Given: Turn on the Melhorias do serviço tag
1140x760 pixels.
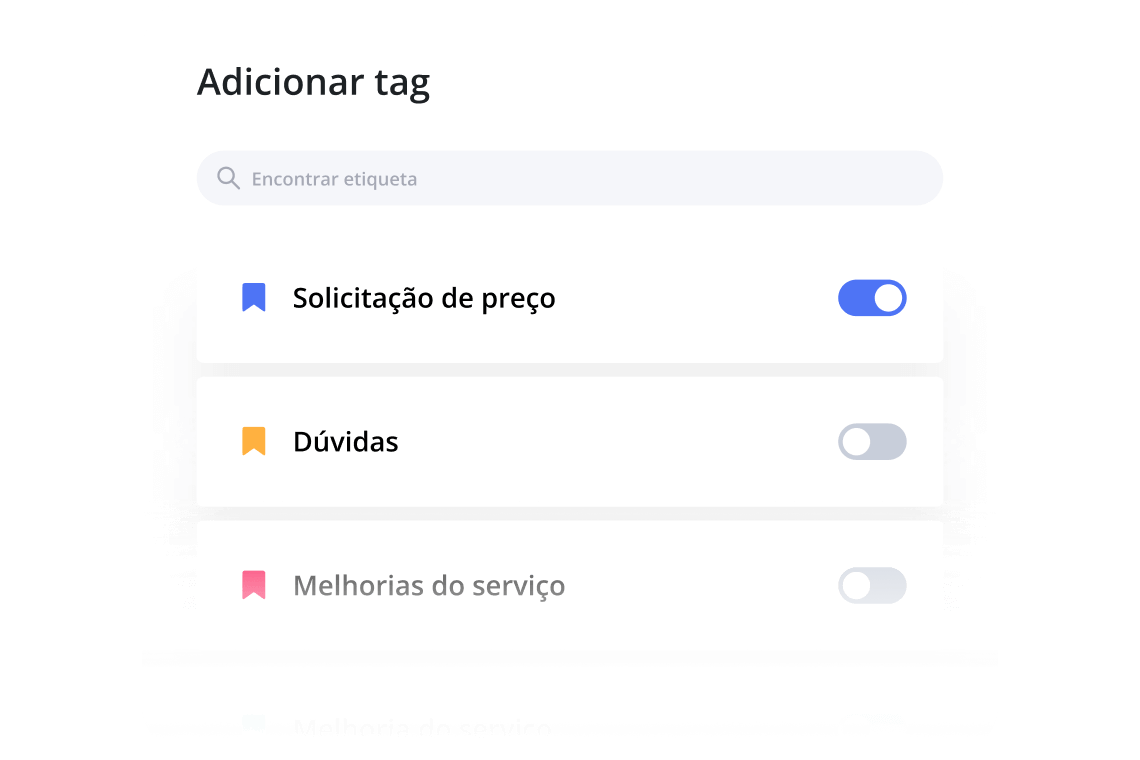Looking at the screenshot, I should pyautogui.click(x=872, y=586).
